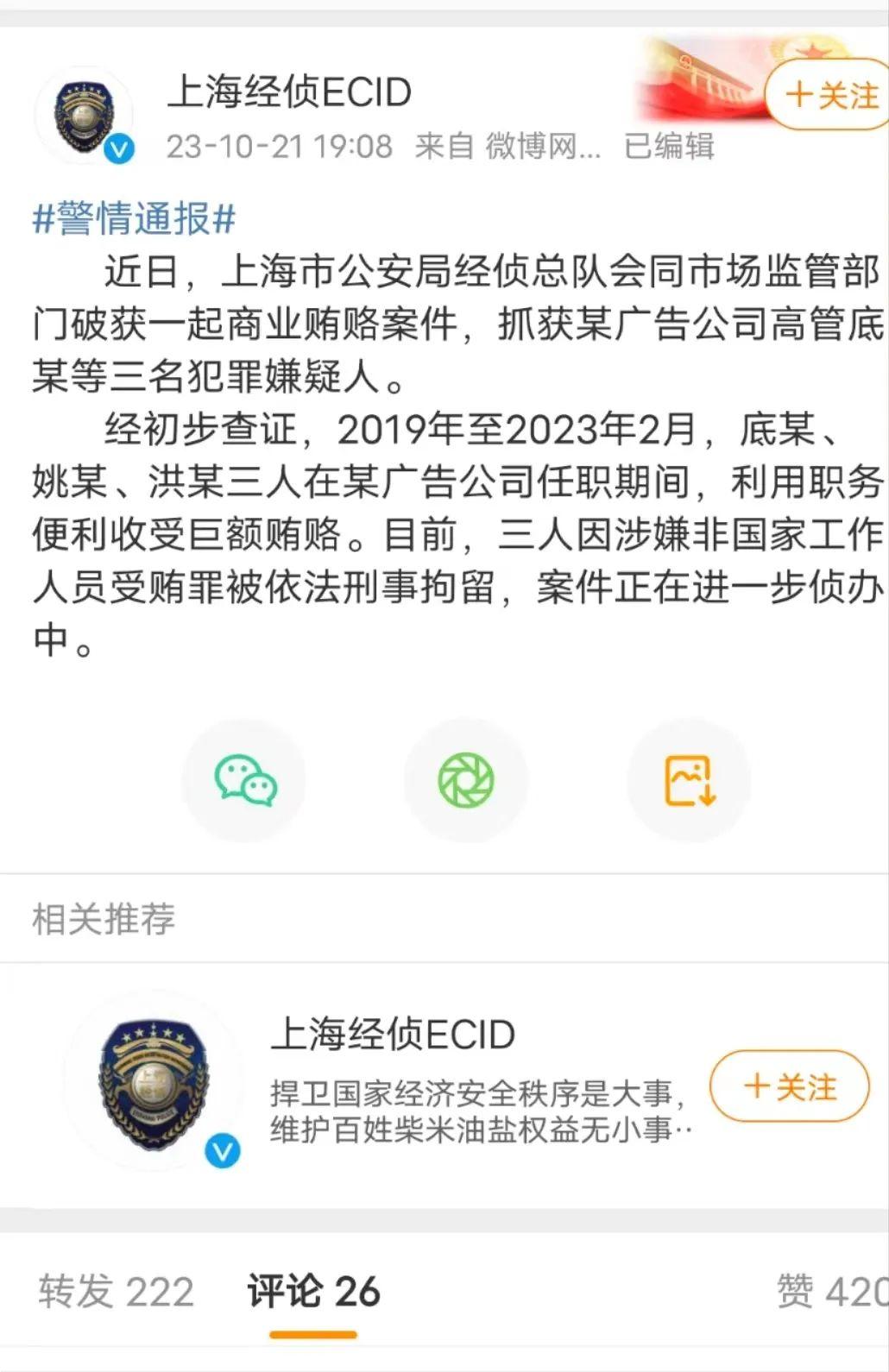
Task: Open the #警情通报# hashtag topic
Action: (134, 218)
